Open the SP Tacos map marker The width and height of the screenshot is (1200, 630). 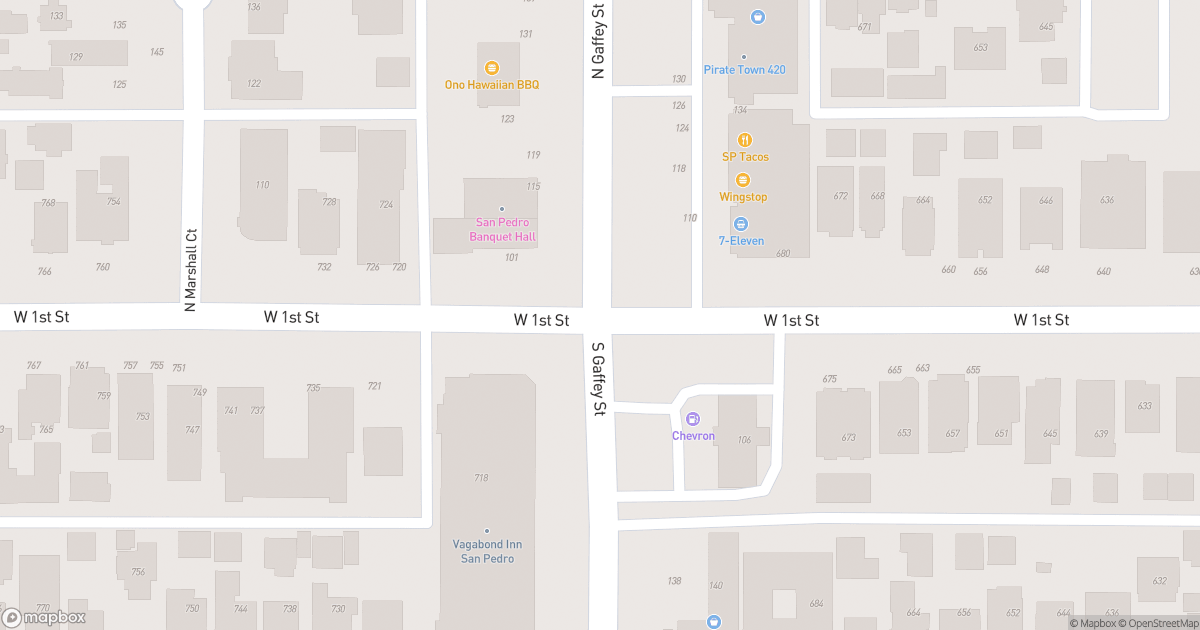[x=744, y=140]
